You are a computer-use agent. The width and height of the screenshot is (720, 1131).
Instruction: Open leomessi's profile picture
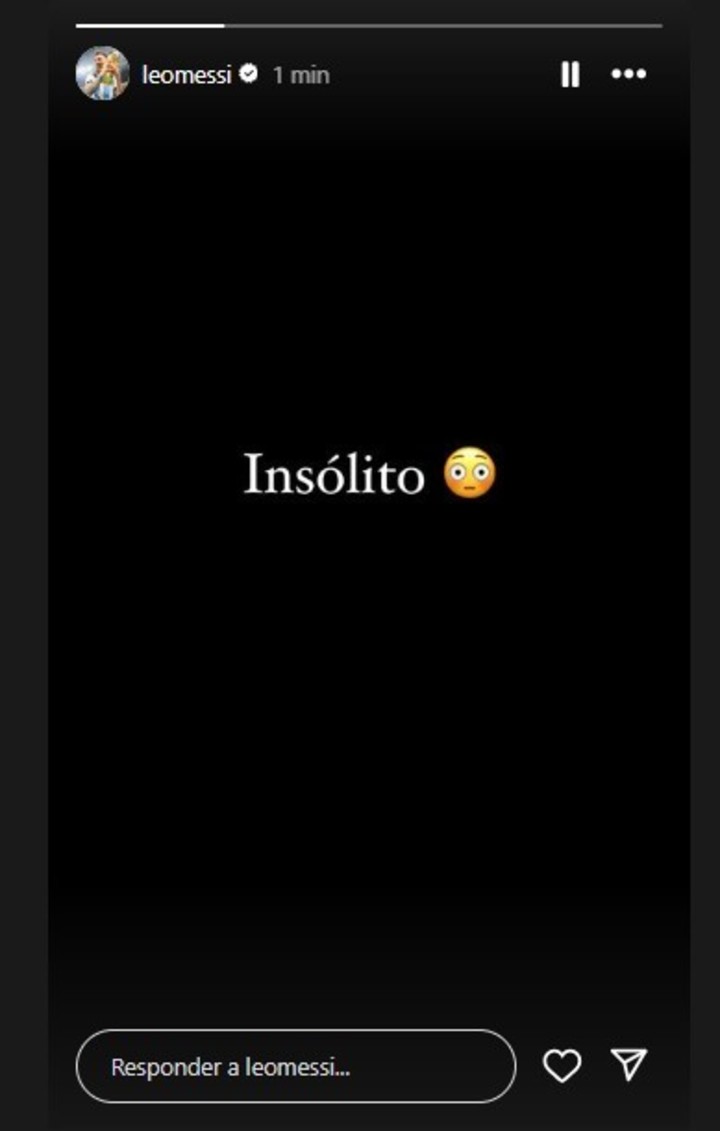click(x=102, y=74)
